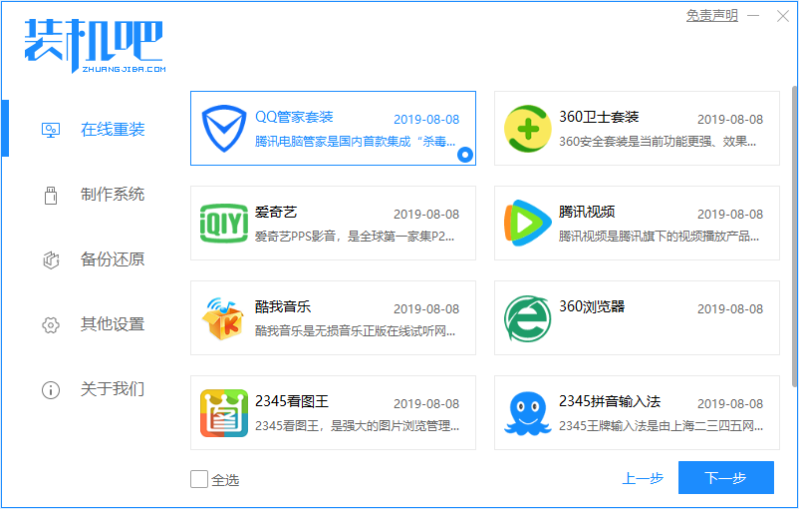Screen dimensions: 799x509
Task: Pick the 酷我音乐 card
Action: (332, 318)
